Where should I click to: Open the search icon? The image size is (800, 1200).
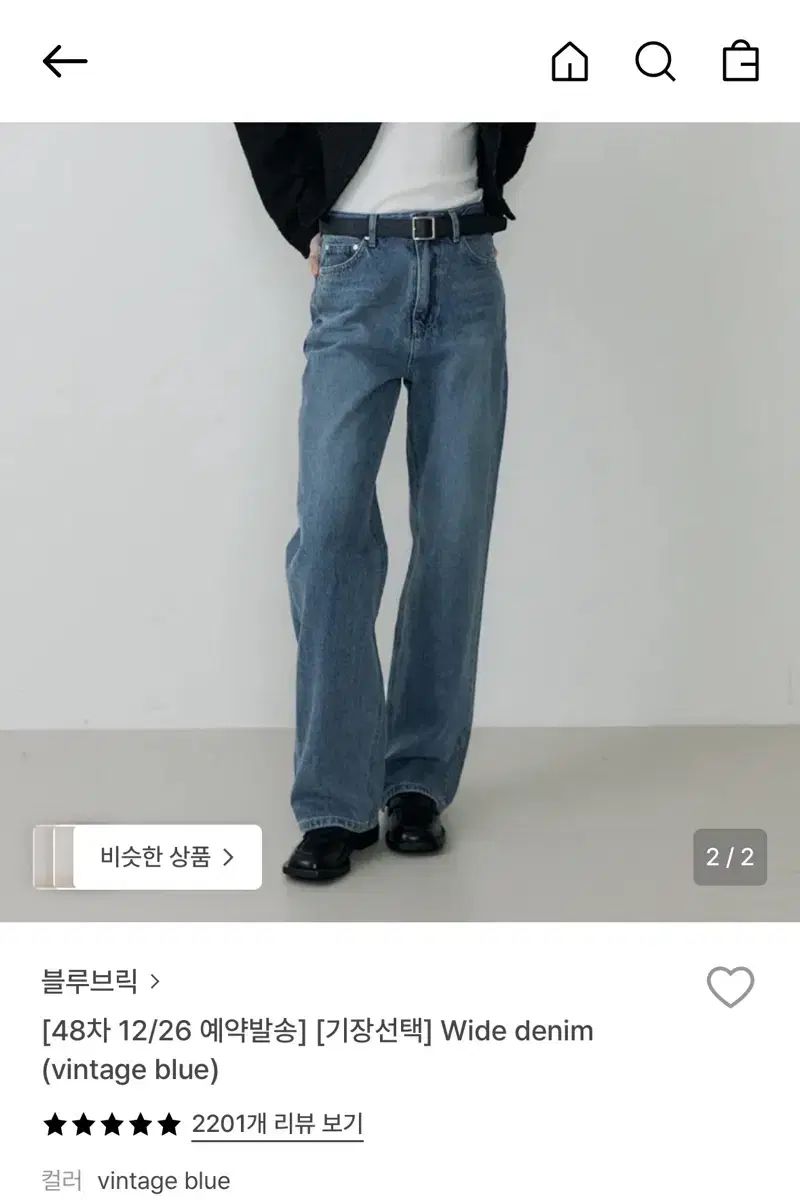[655, 62]
